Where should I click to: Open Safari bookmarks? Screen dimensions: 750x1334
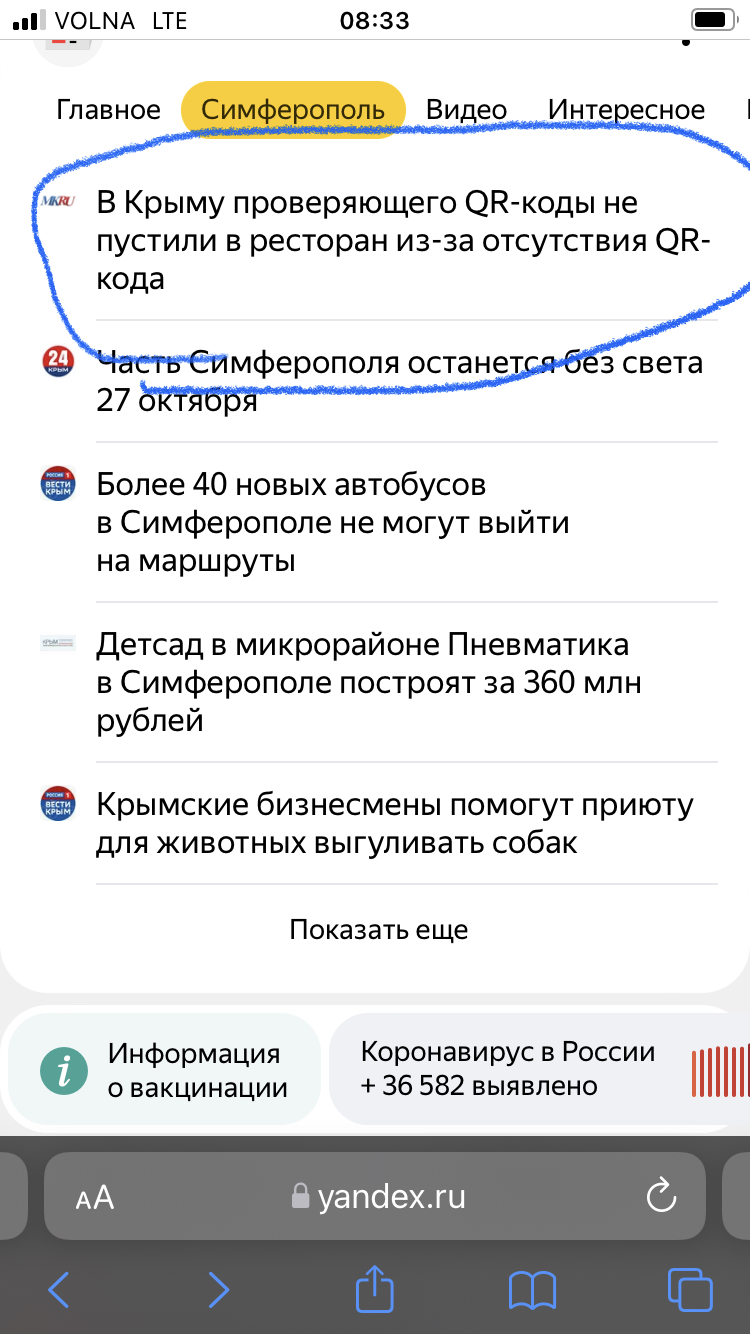click(x=532, y=1289)
